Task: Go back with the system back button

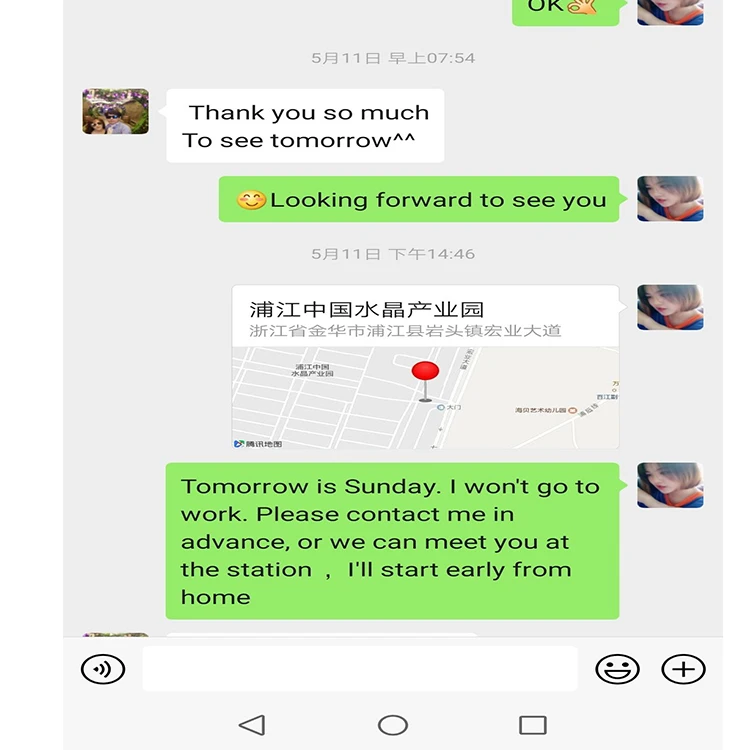Action: (252, 725)
